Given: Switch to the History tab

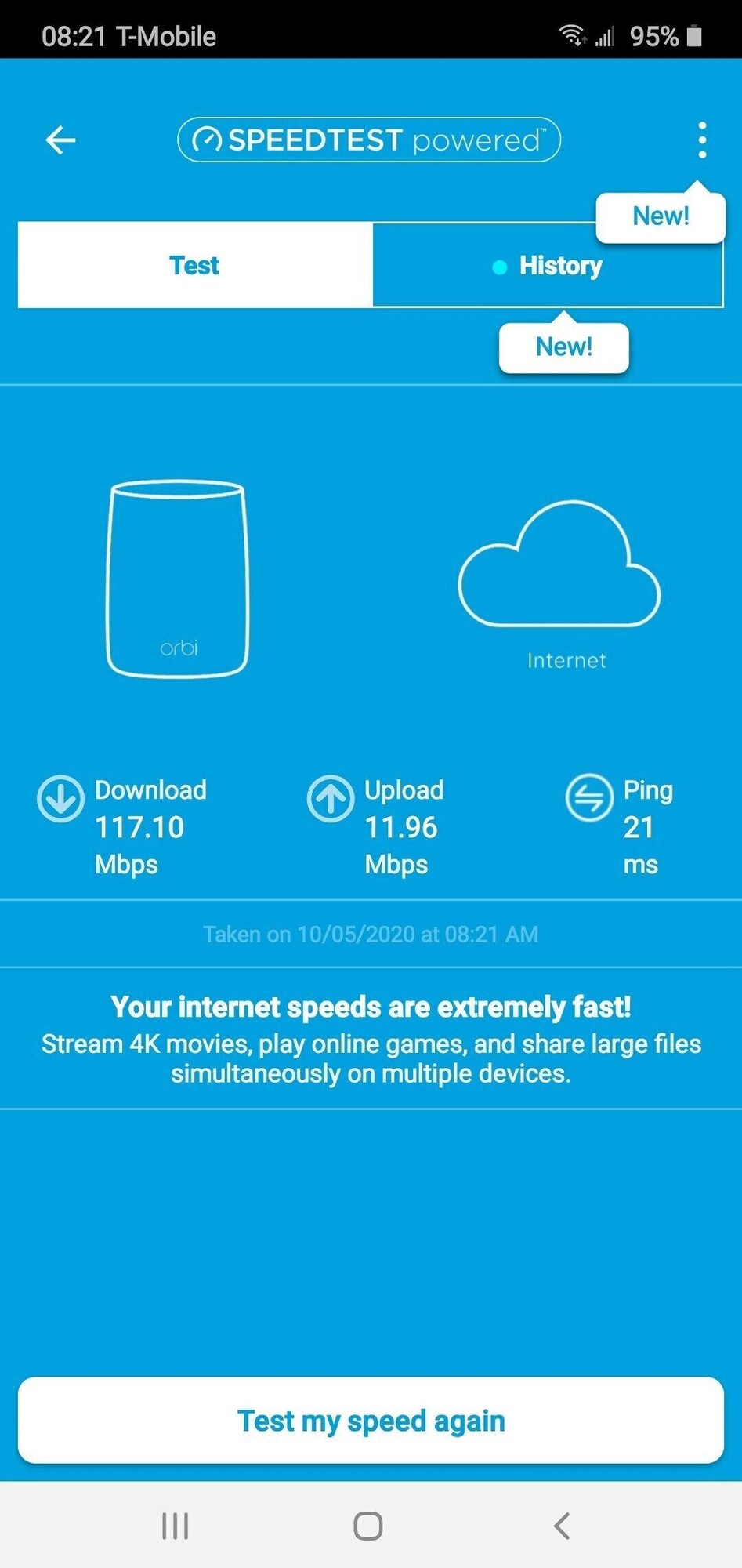Looking at the screenshot, I should point(548,266).
